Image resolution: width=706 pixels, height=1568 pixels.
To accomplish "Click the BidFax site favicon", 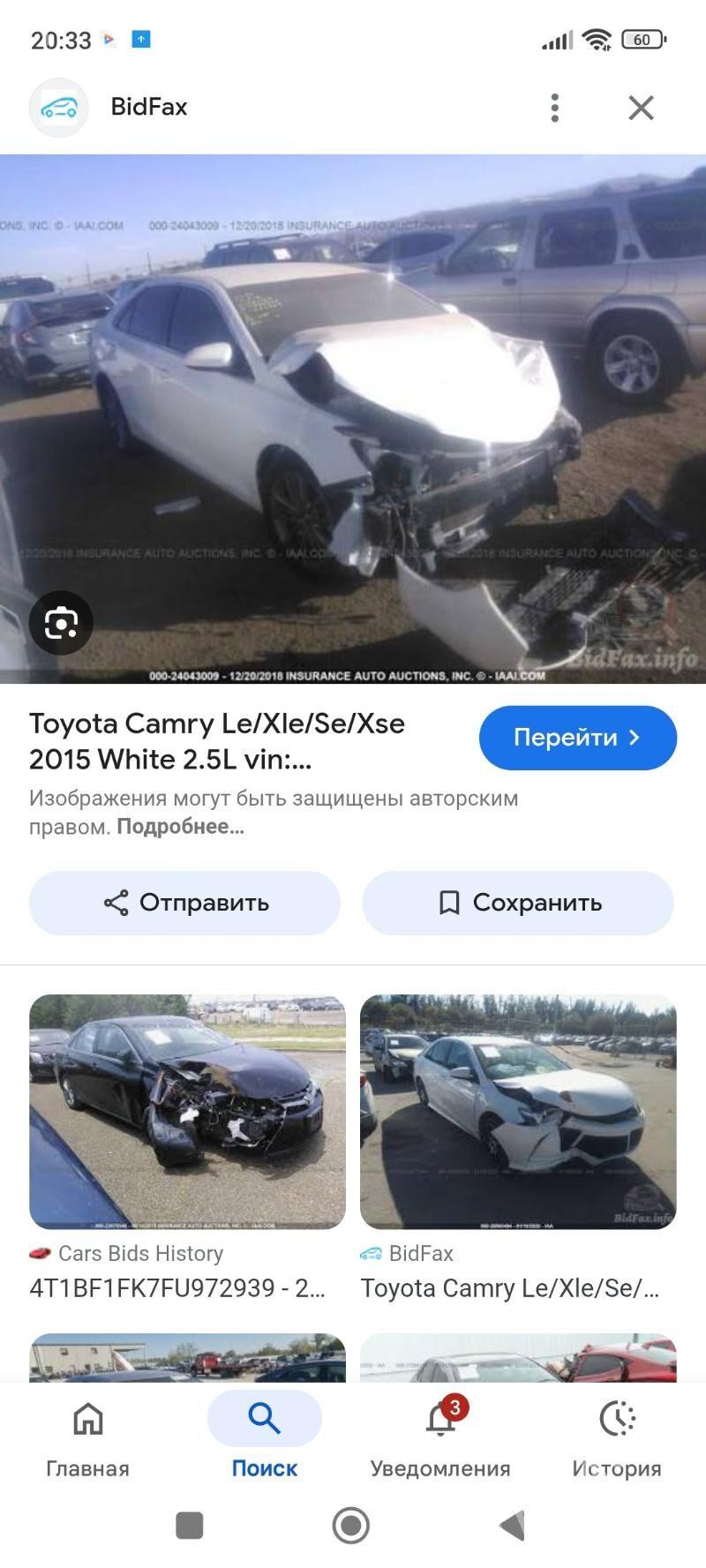I will tap(58, 107).
